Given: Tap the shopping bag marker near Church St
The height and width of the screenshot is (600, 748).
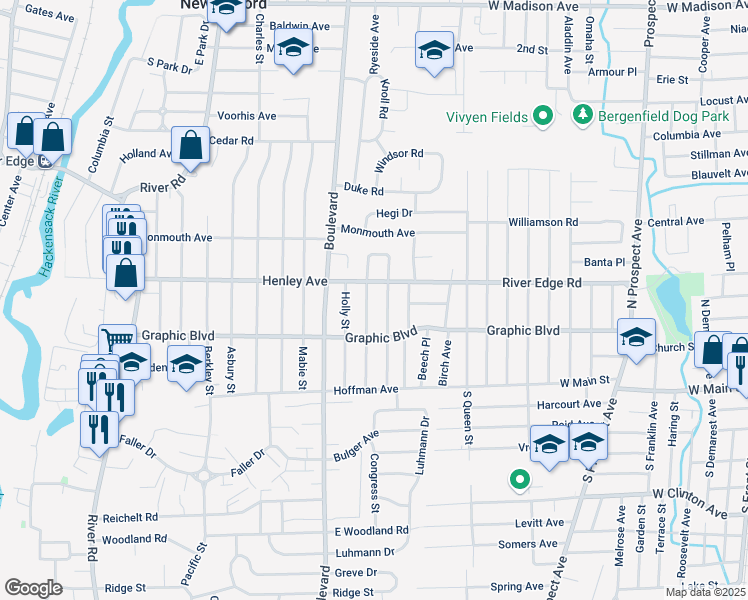Looking at the screenshot, I should [x=712, y=352].
